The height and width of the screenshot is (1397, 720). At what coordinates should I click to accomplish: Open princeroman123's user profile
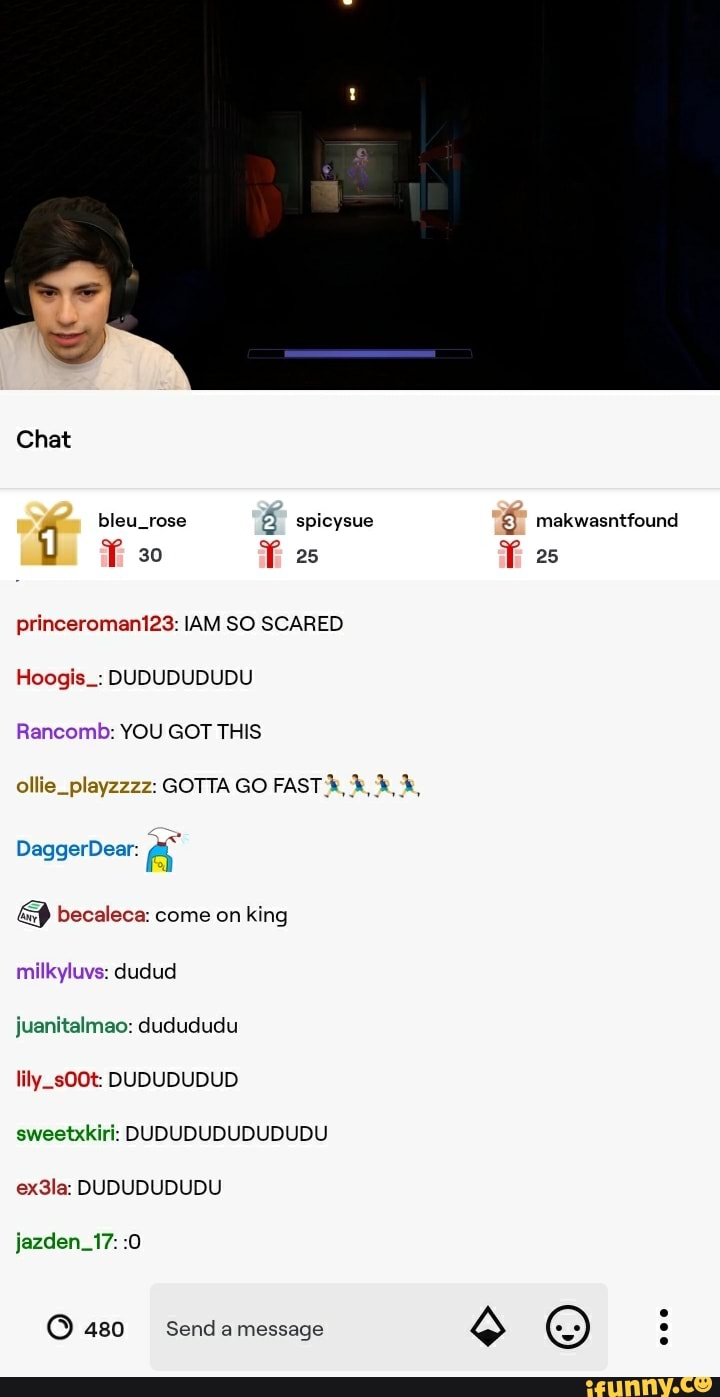coord(96,624)
